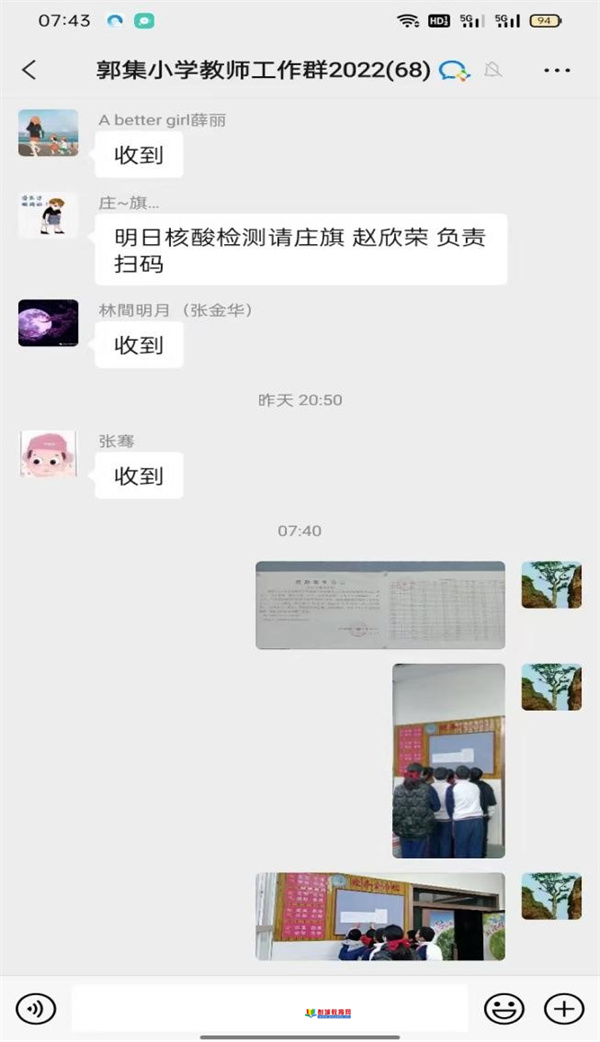Tap the message text input field

tap(270, 1008)
